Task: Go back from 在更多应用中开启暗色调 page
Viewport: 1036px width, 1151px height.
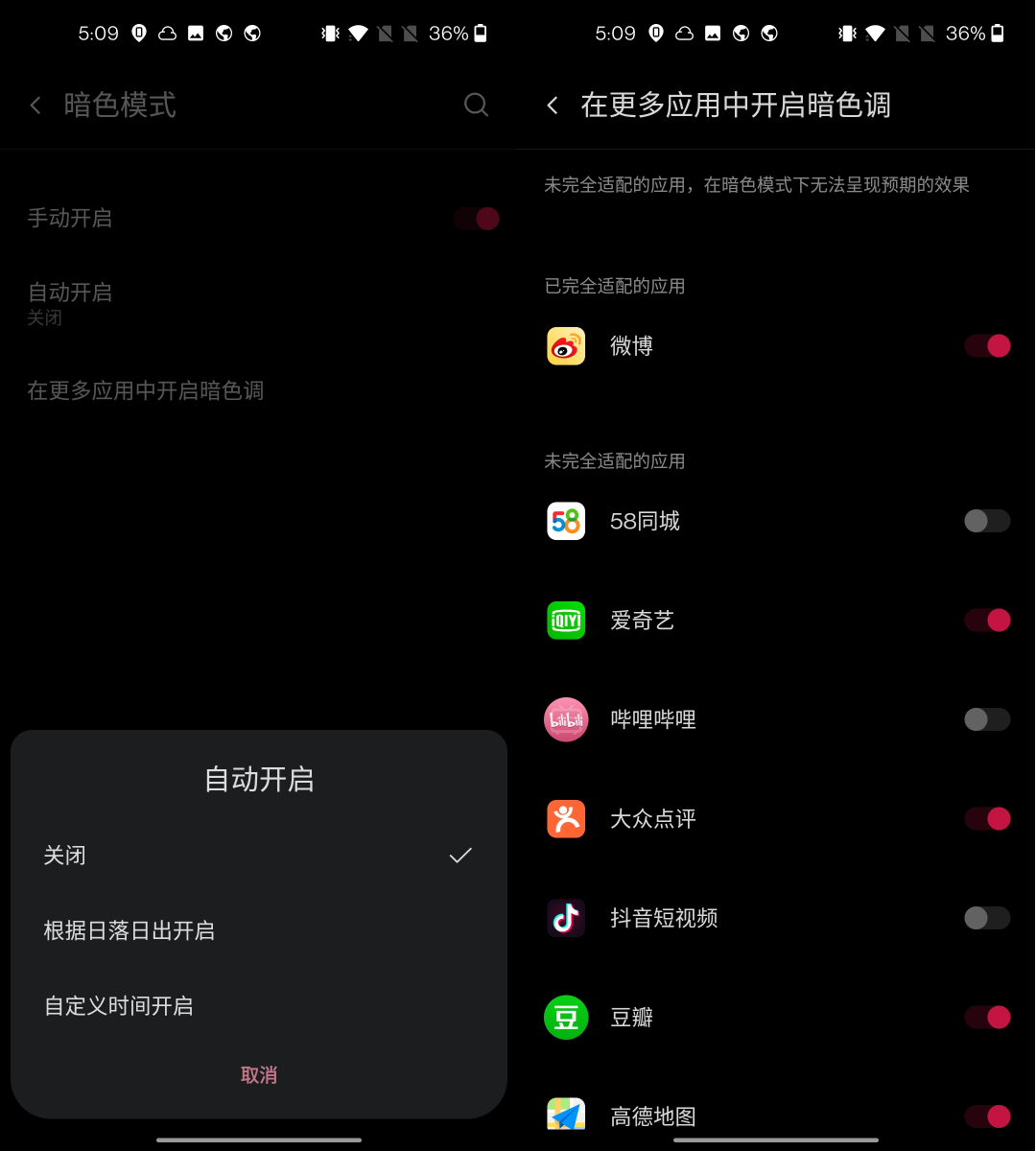Action: (x=553, y=106)
